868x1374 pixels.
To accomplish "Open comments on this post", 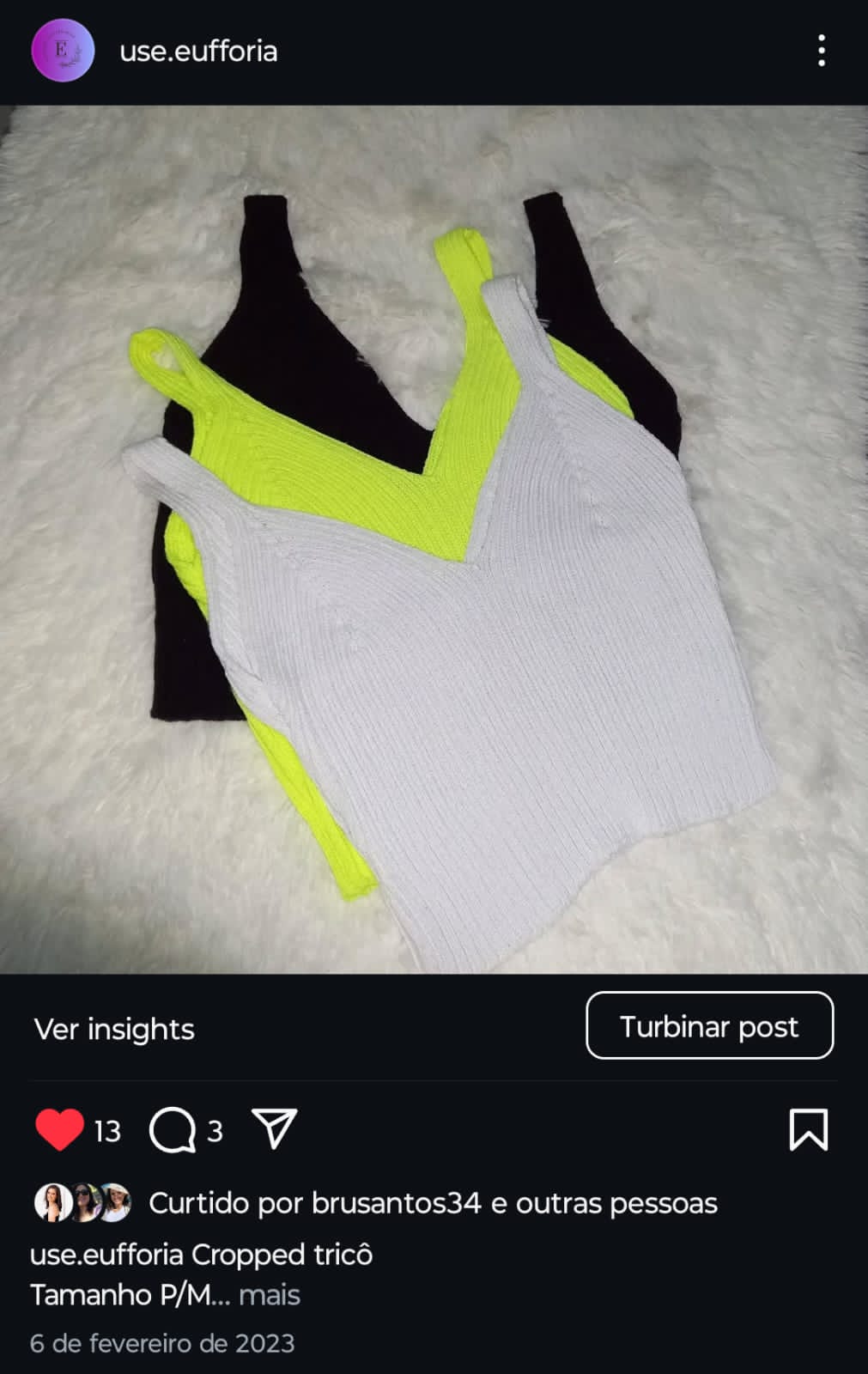I will pos(173,1129).
